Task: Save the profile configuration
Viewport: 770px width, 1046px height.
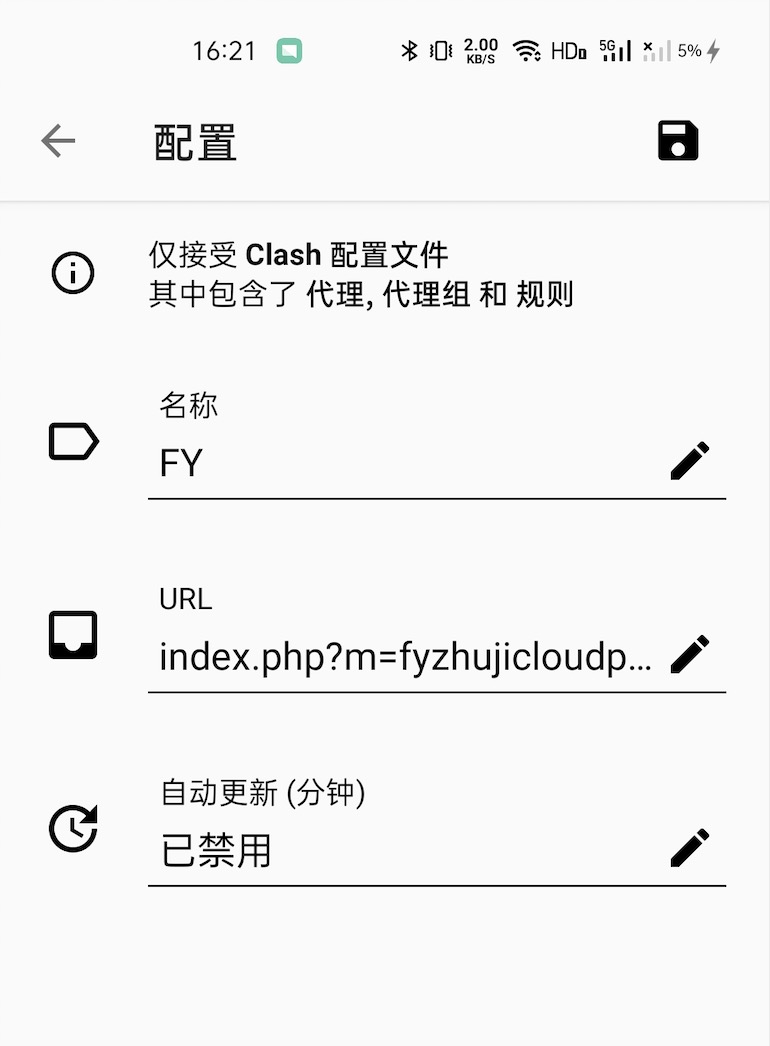Action: click(x=676, y=140)
